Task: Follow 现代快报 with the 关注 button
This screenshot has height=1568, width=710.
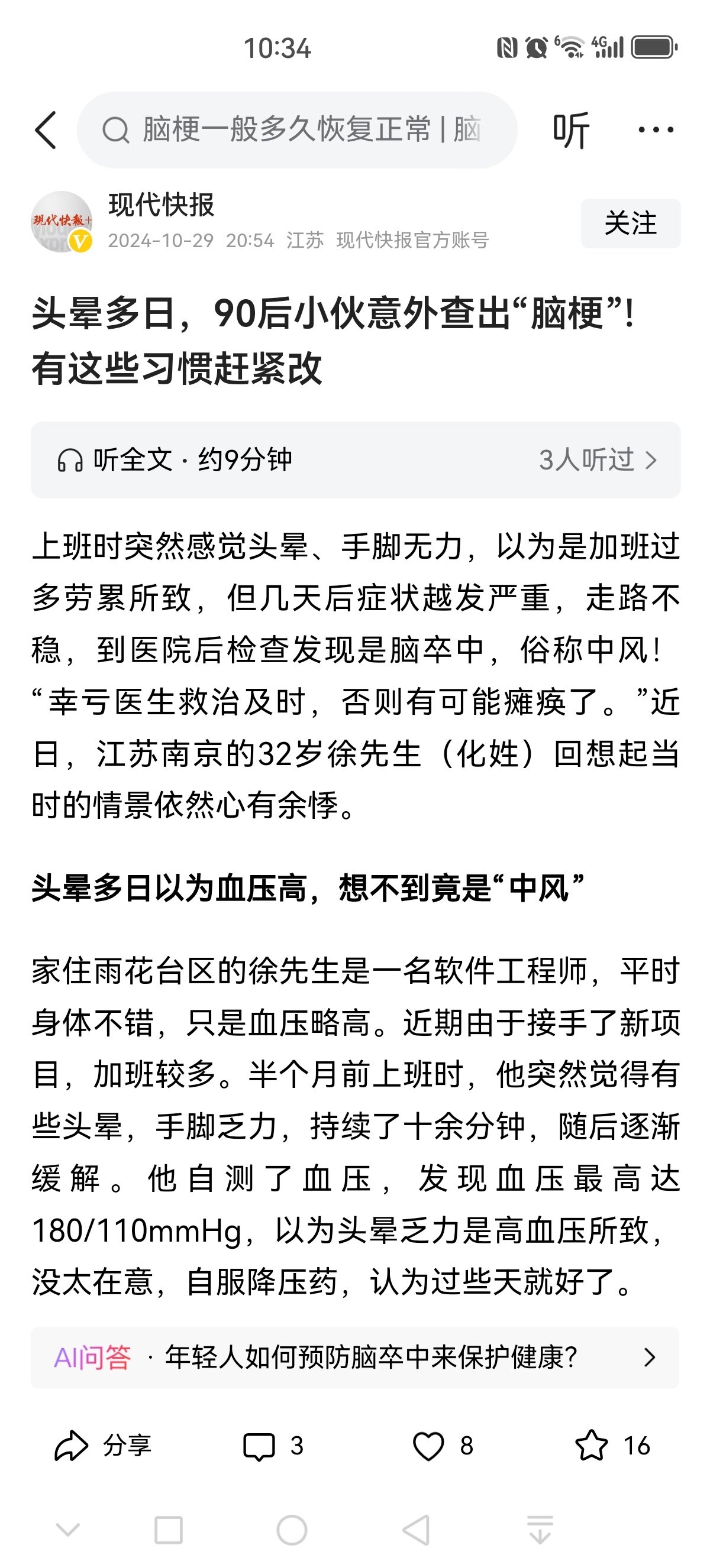Action: [x=630, y=223]
